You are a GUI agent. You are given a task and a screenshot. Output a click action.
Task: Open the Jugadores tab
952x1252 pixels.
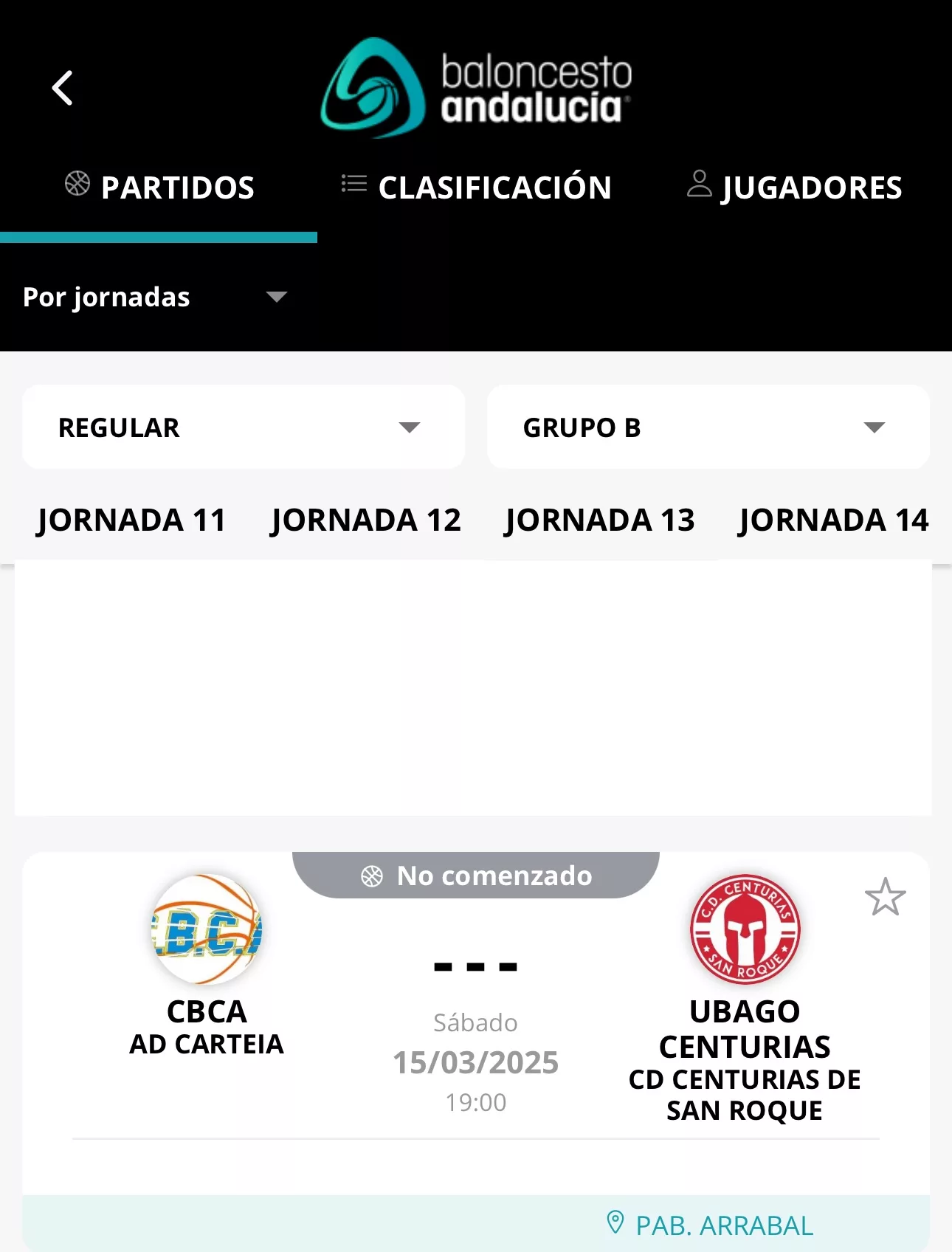point(795,188)
